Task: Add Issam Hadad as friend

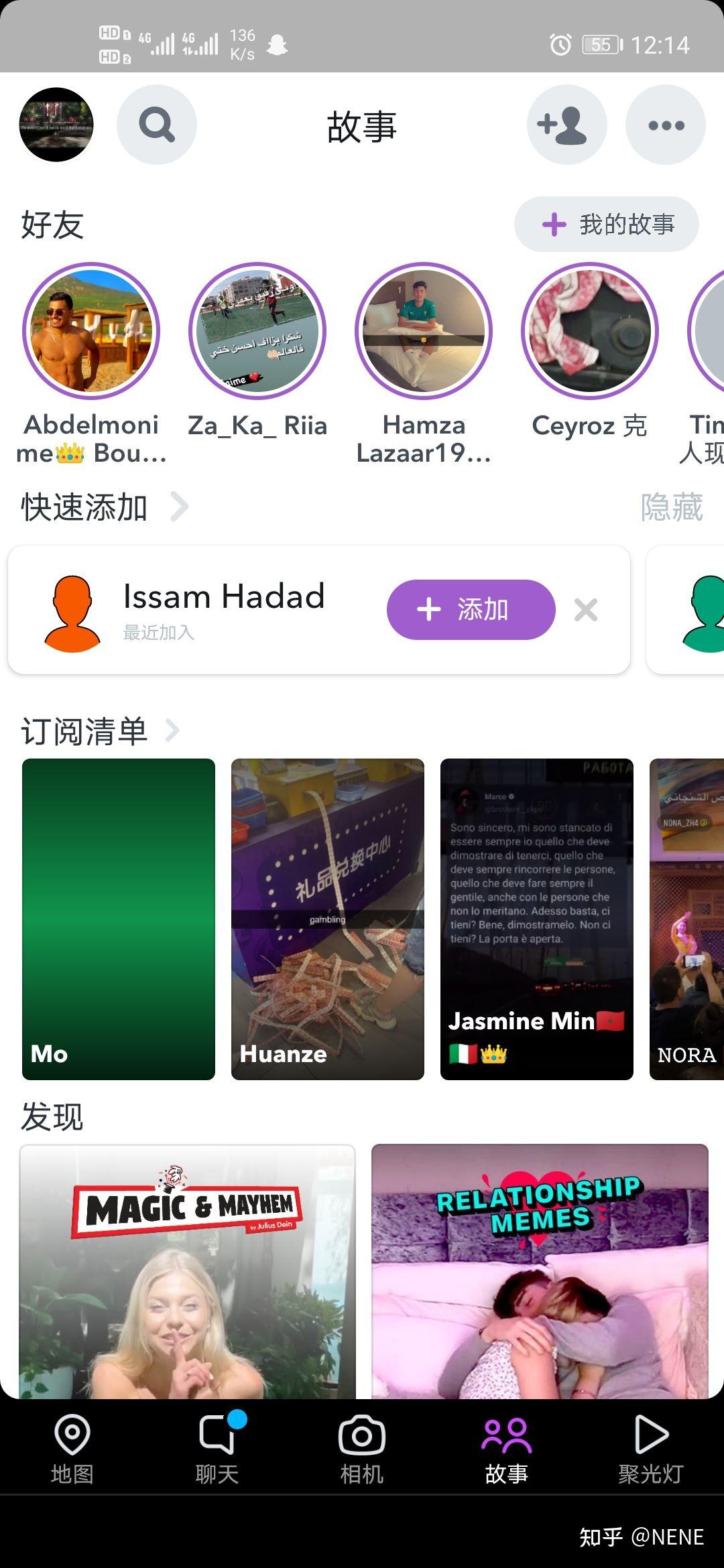Action: click(471, 610)
